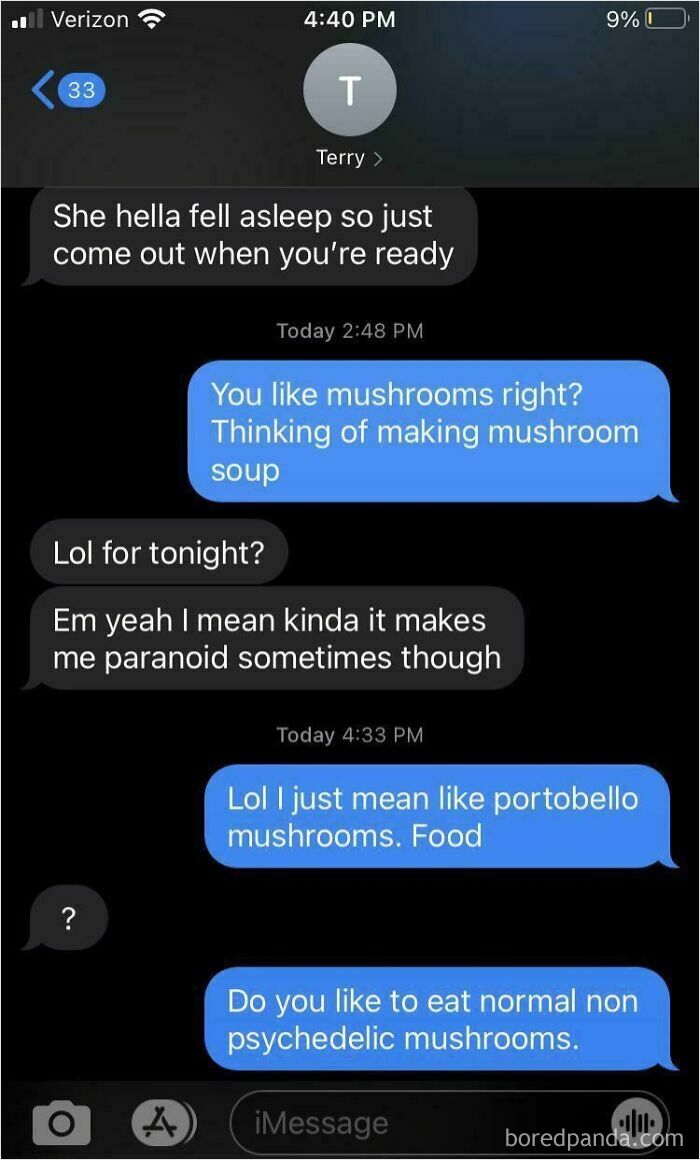
Task: Record an audio message
Action: click(x=636, y=1123)
